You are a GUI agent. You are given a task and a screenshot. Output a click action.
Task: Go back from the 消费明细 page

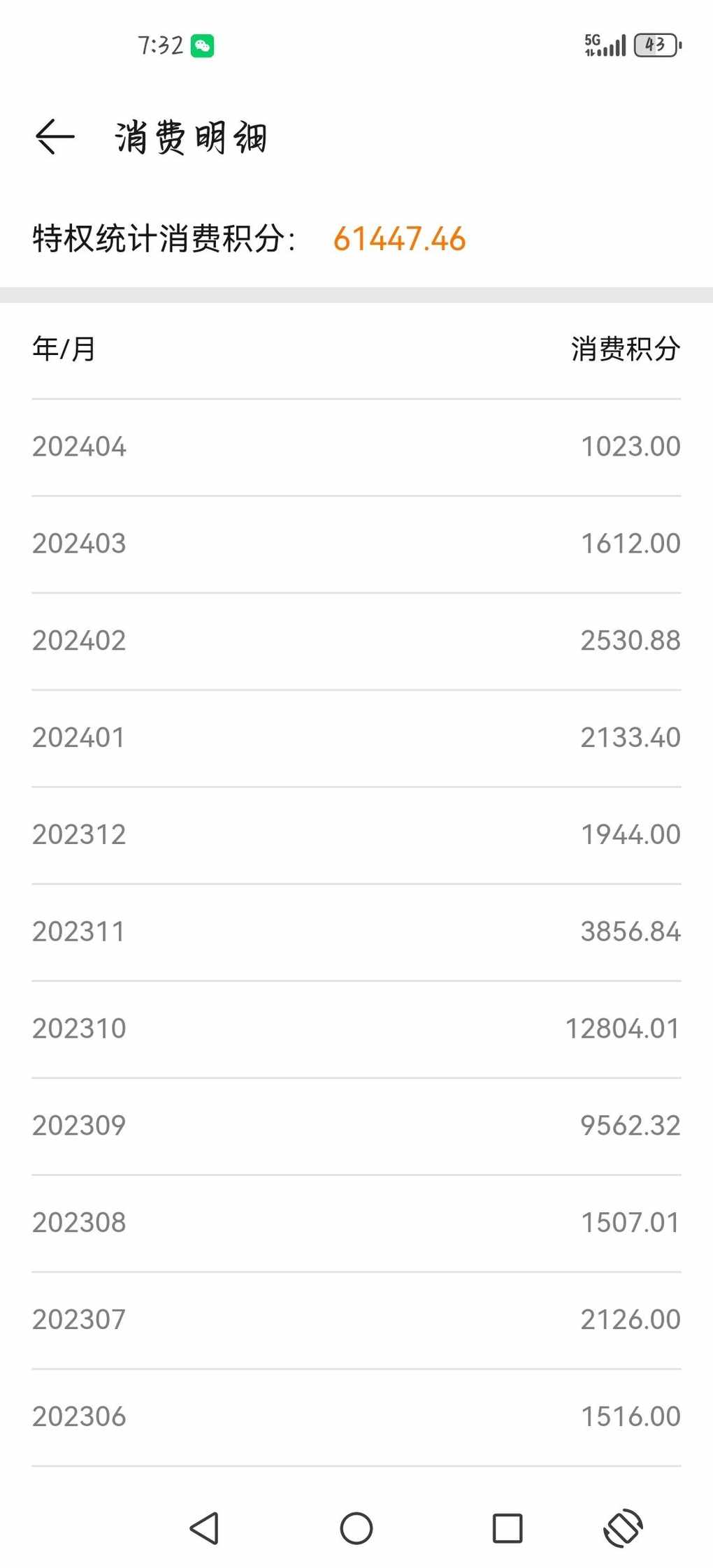pyautogui.click(x=55, y=136)
